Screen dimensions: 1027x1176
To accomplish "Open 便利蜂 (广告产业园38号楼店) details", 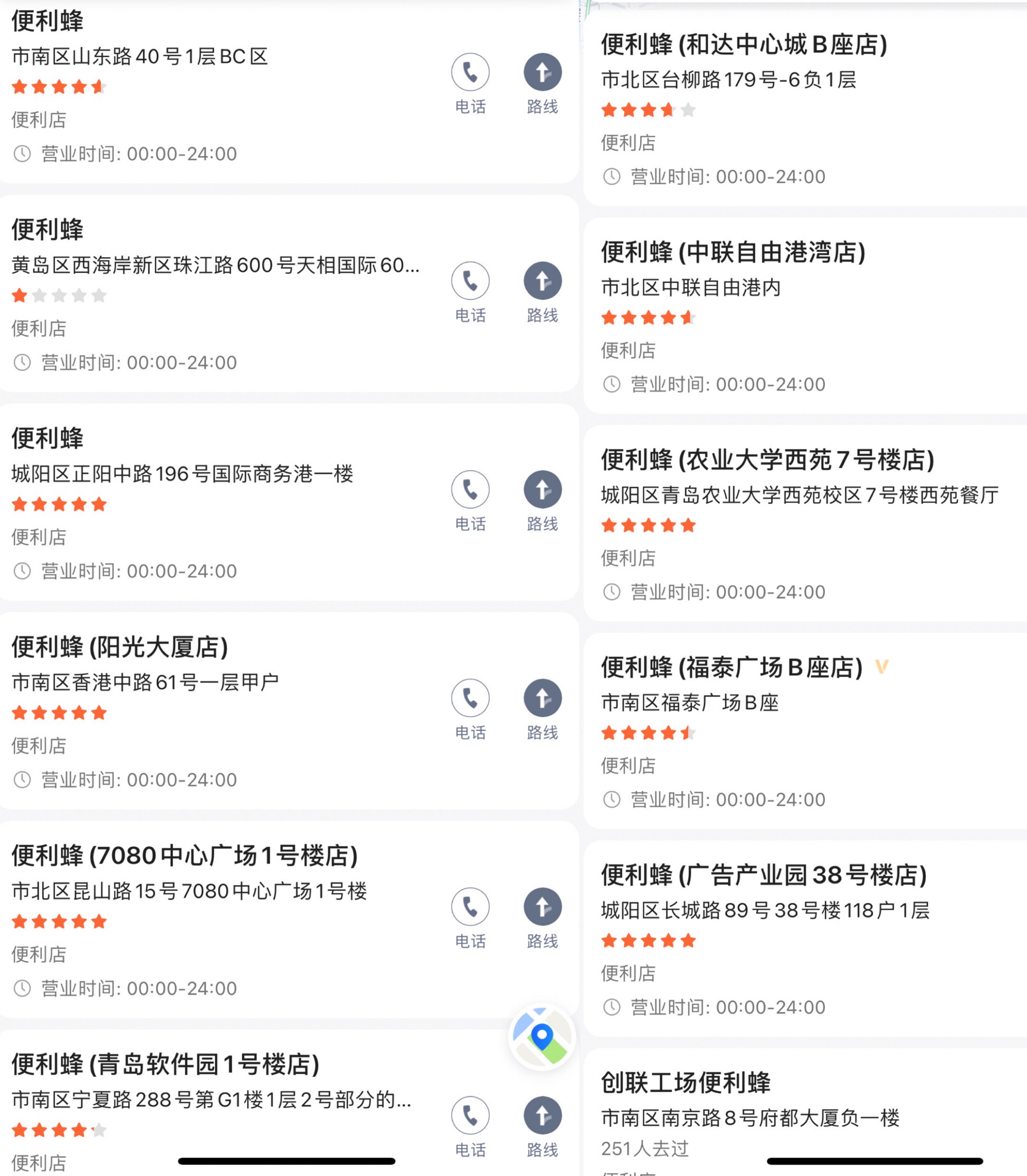I will coord(763,875).
